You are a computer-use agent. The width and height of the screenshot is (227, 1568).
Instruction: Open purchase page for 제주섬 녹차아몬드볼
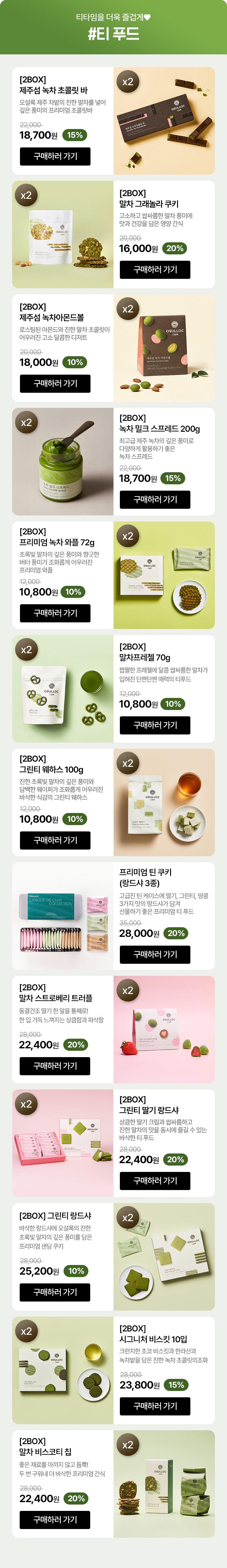click(55, 383)
